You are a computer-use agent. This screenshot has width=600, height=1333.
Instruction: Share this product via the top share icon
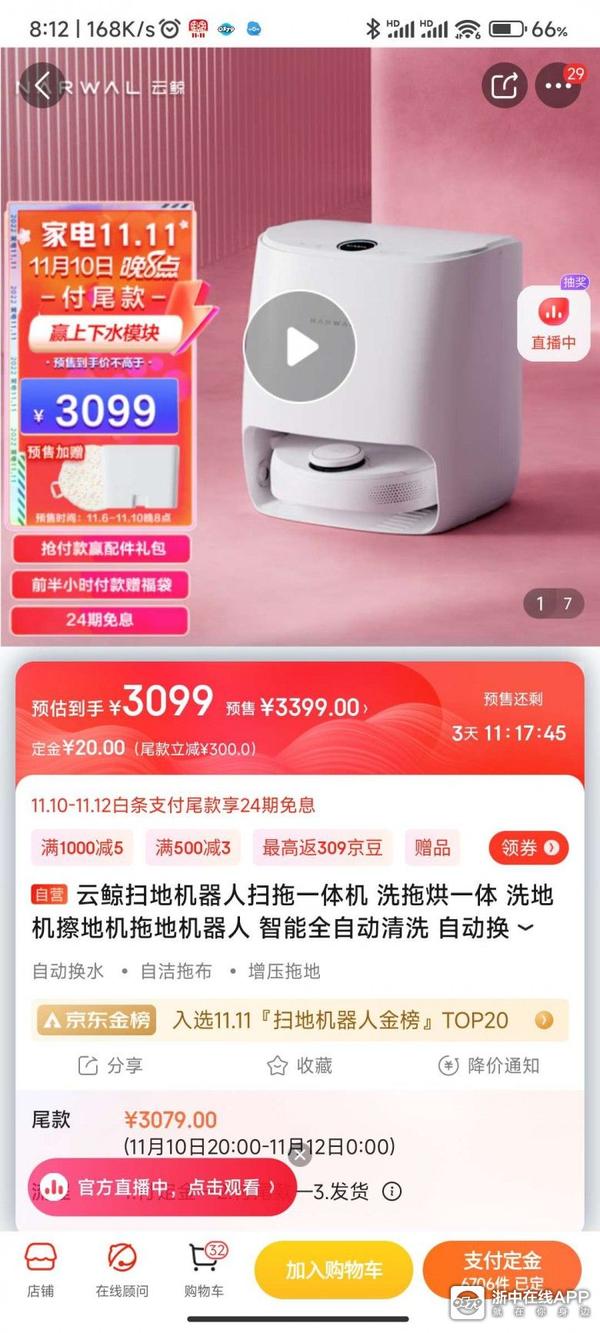click(x=505, y=86)
